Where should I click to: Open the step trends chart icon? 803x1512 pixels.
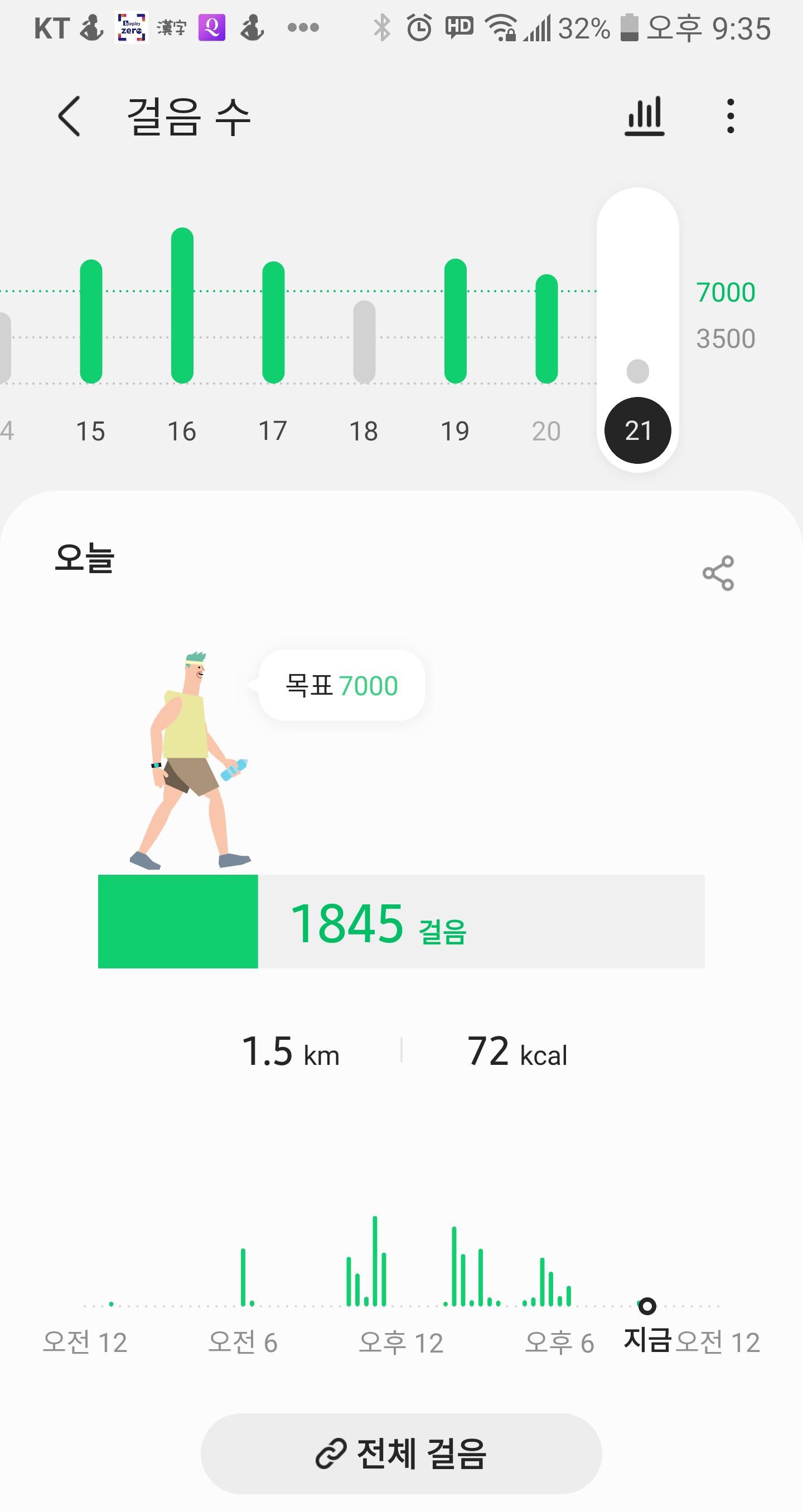coord(644,116)
